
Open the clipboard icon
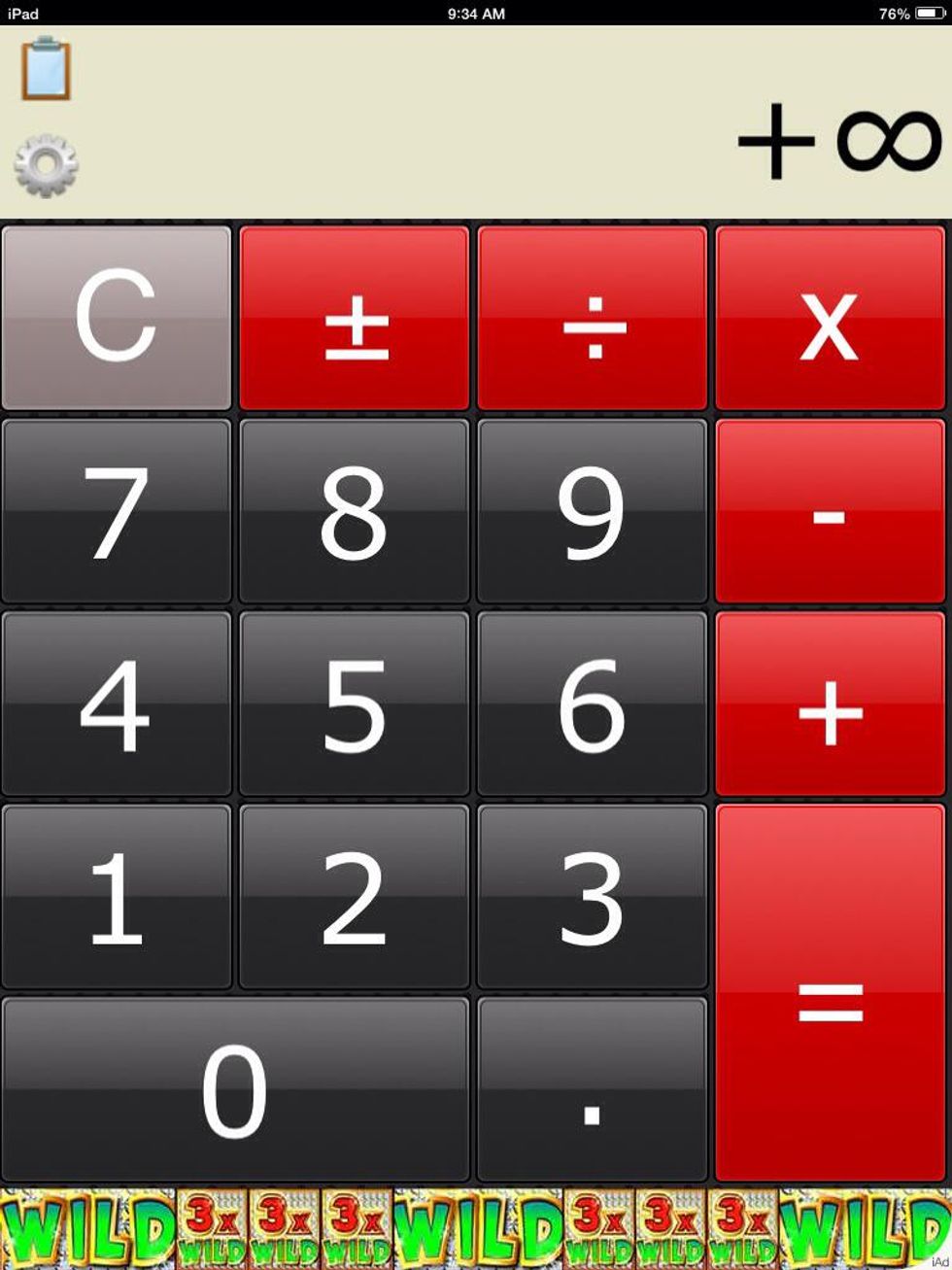(46, 68)
